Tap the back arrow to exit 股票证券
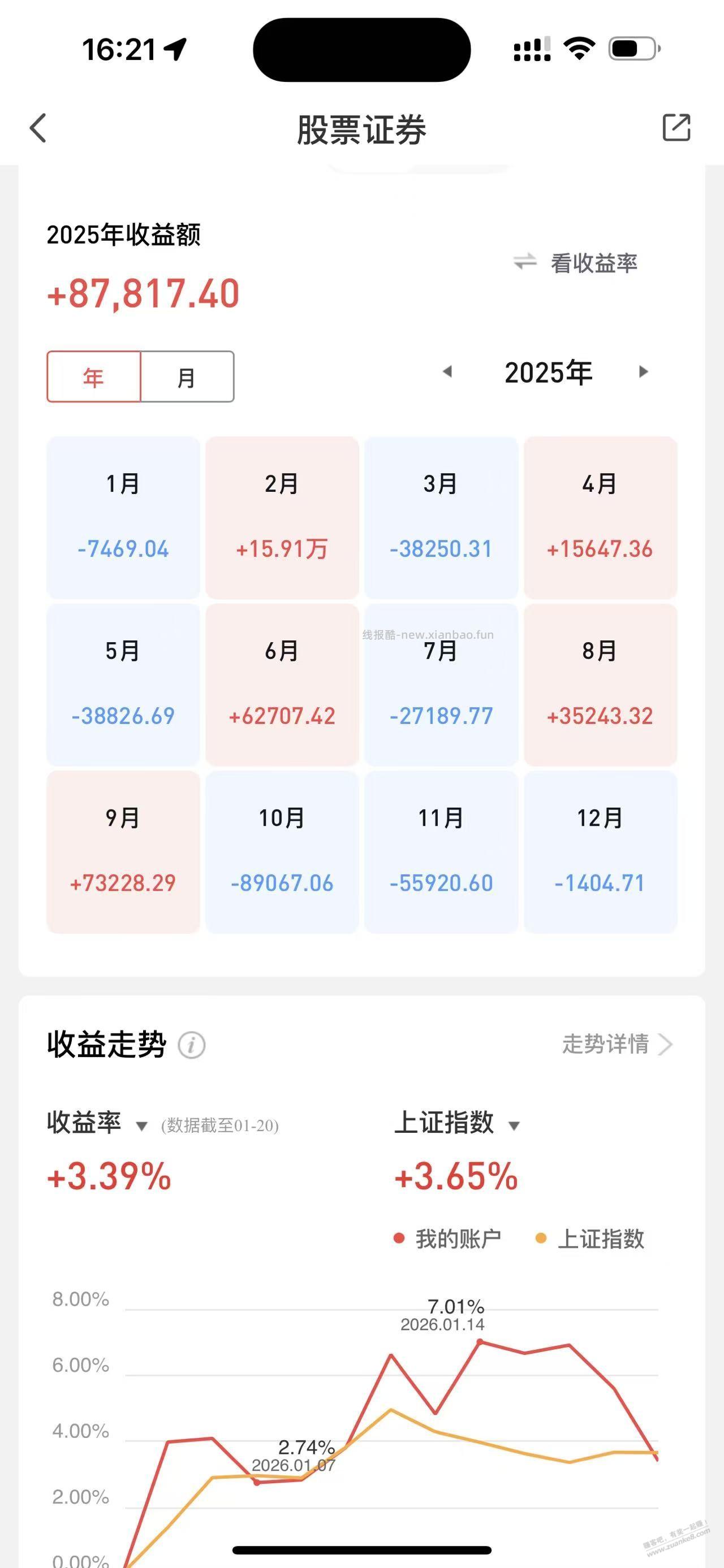Viewport: 724px width, 1568px height. [x=38, y=128]
